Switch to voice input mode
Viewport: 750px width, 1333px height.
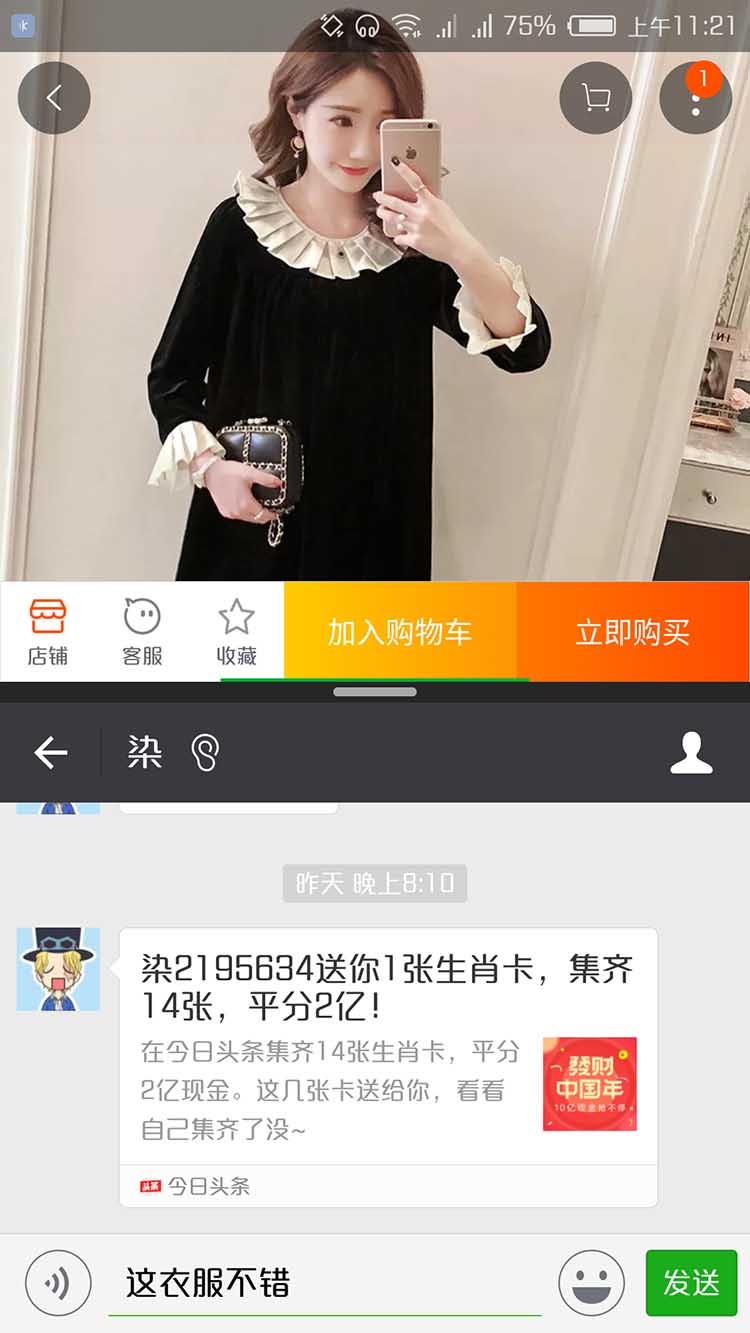coord(58,1283)
